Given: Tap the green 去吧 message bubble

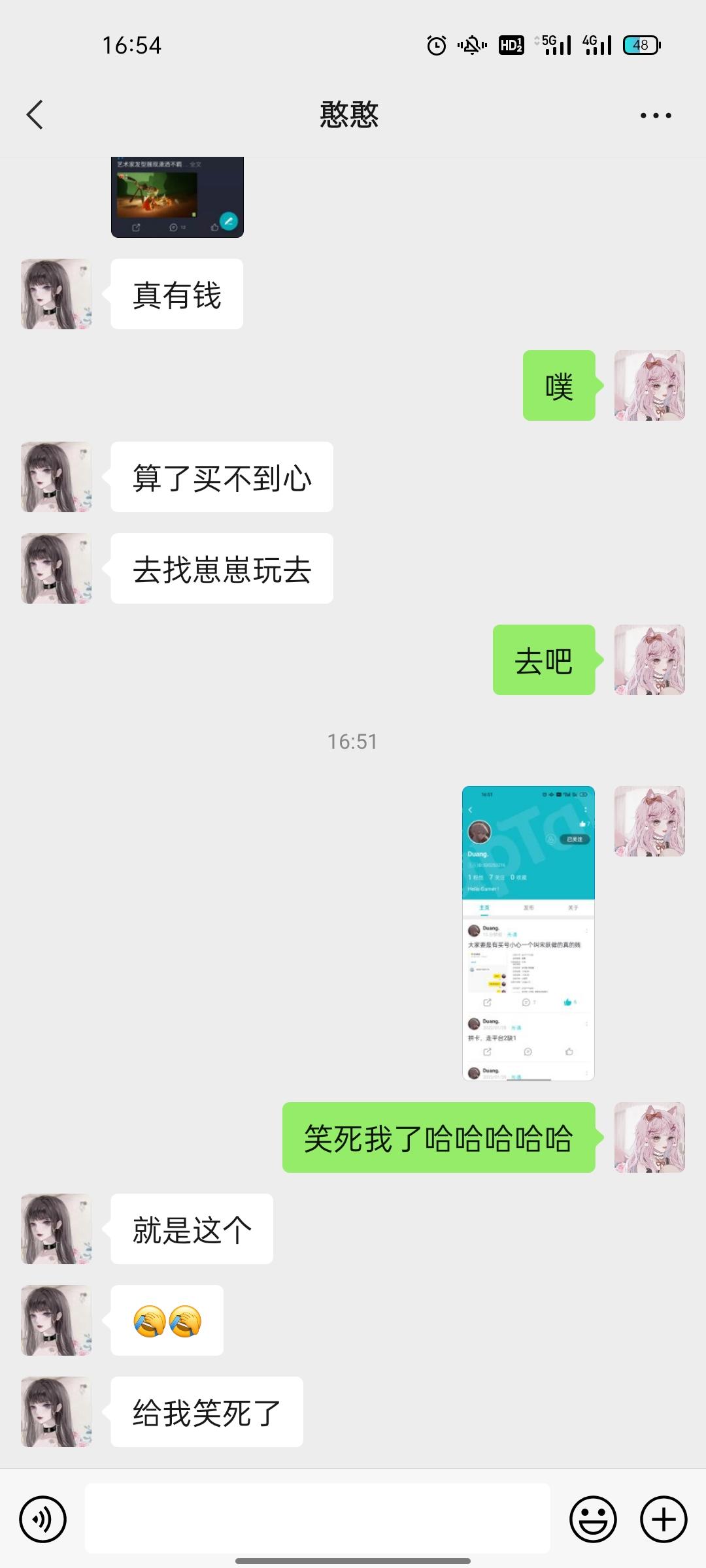Looking at the screenshot, I should point(545,660).
